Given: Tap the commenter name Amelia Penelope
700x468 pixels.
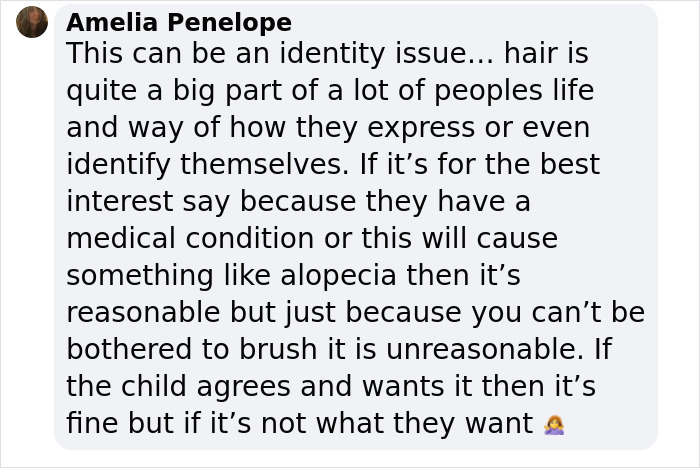Looking at the screenshot, I should coord(179,22).
